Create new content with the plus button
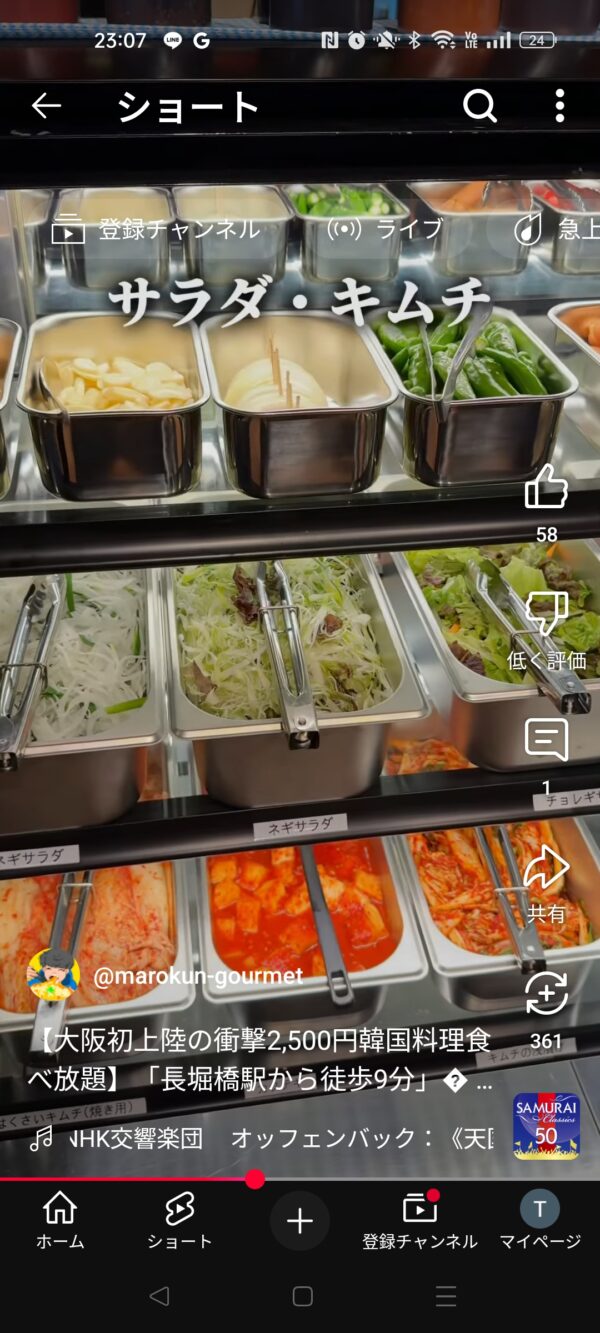The image size is (600, 1333). 300,1221
